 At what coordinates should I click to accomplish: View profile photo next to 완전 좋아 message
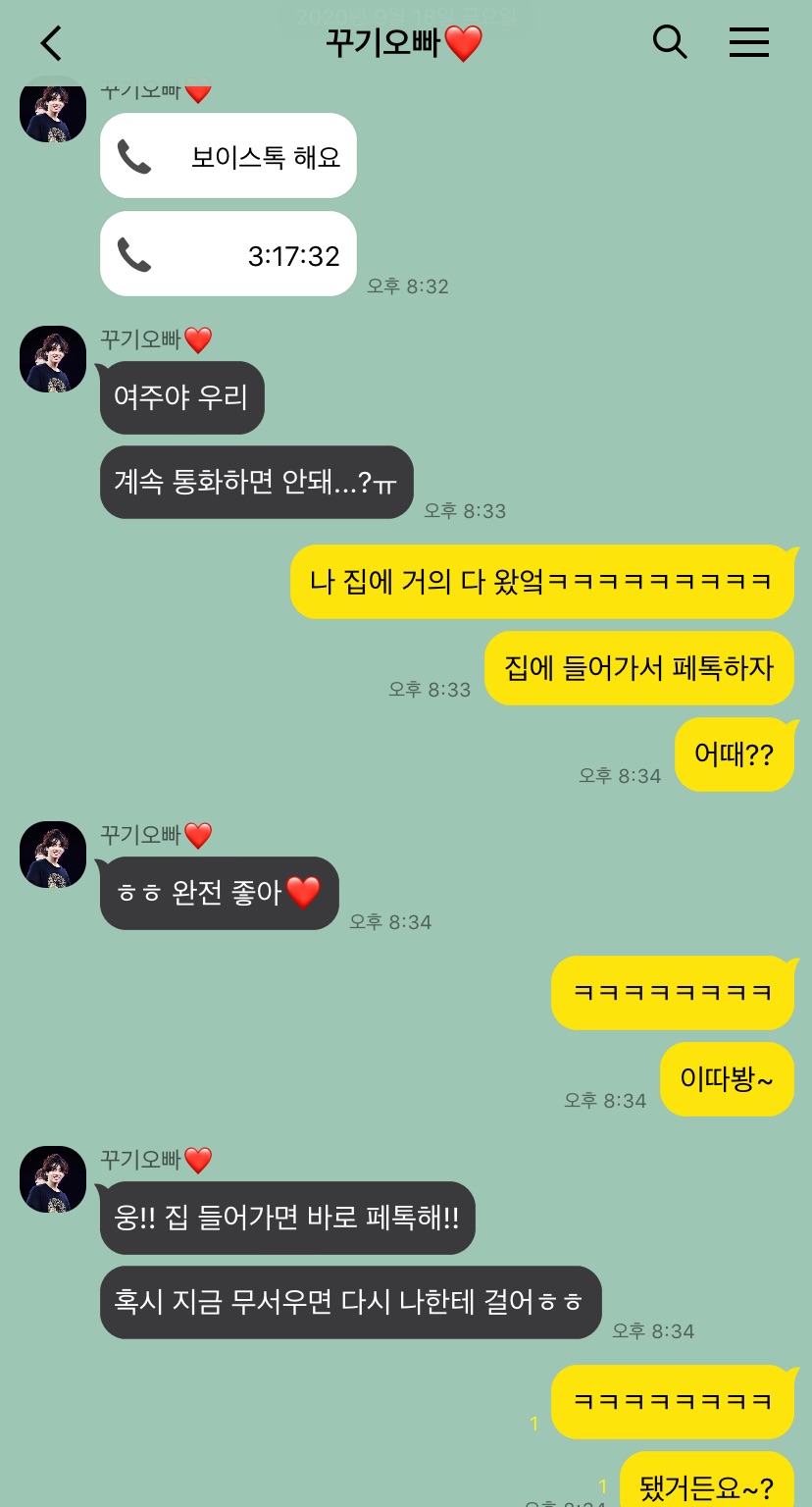[53, 855]
